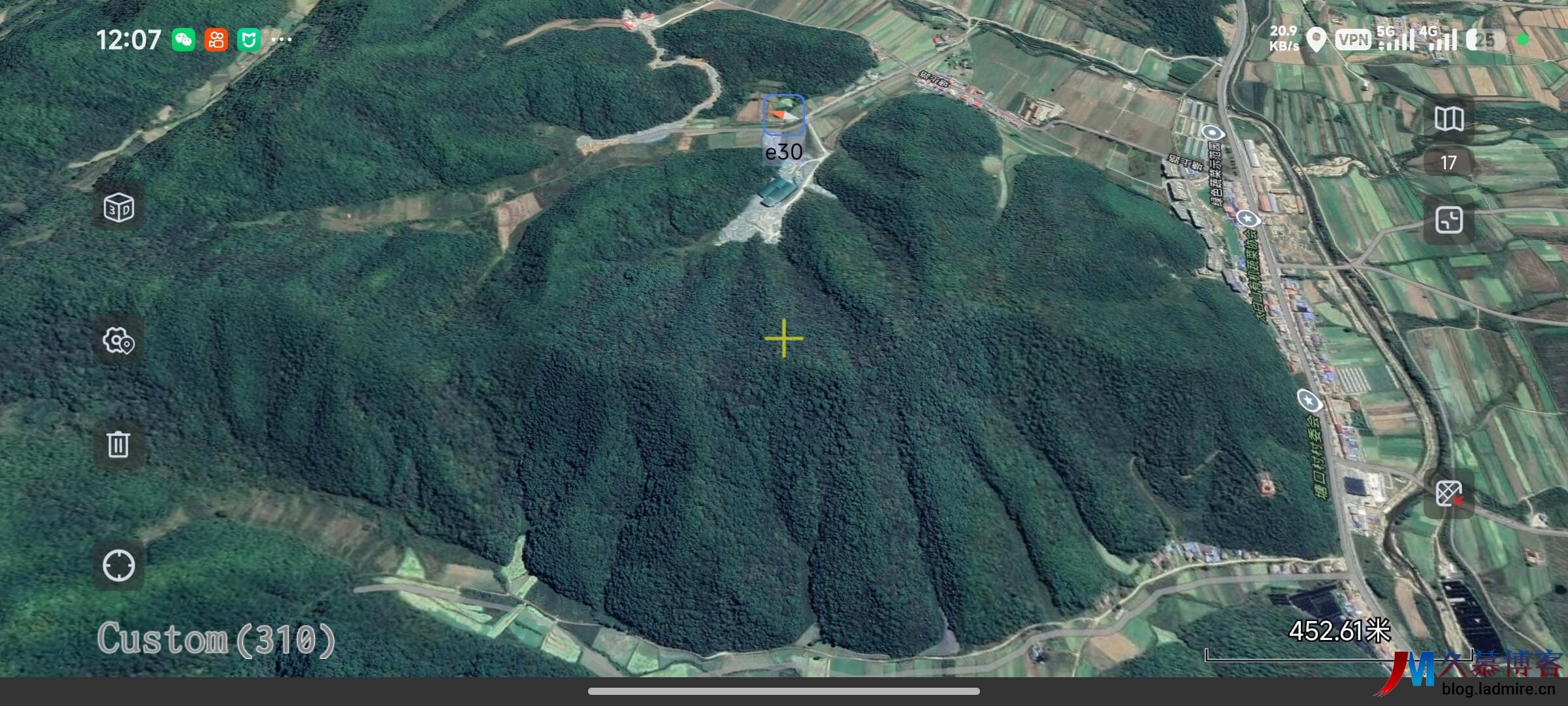Open the map layers selector

pos(1448,119)
